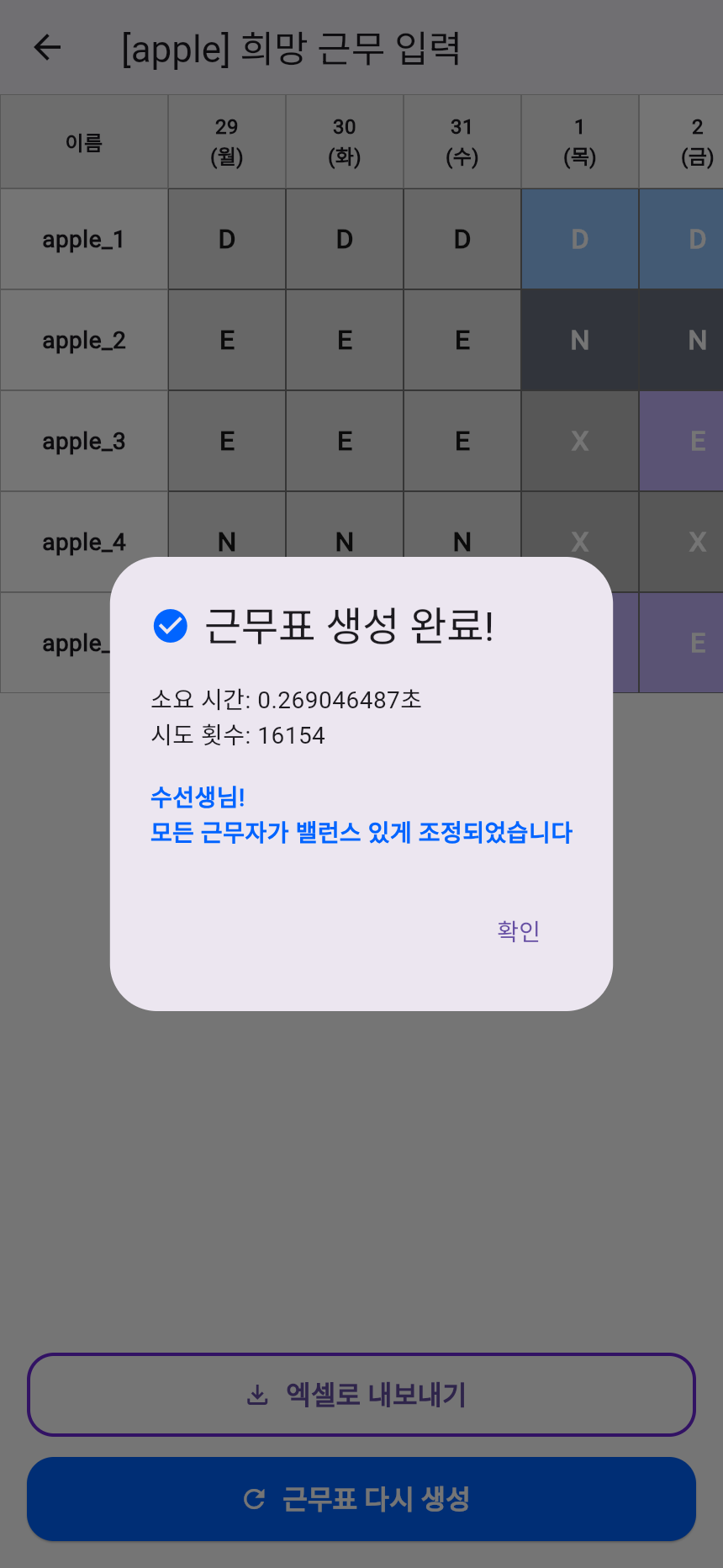Click the 소요 시간 result line in the dialog
This screenshot has height=1568, width=723.
(287, 698)
